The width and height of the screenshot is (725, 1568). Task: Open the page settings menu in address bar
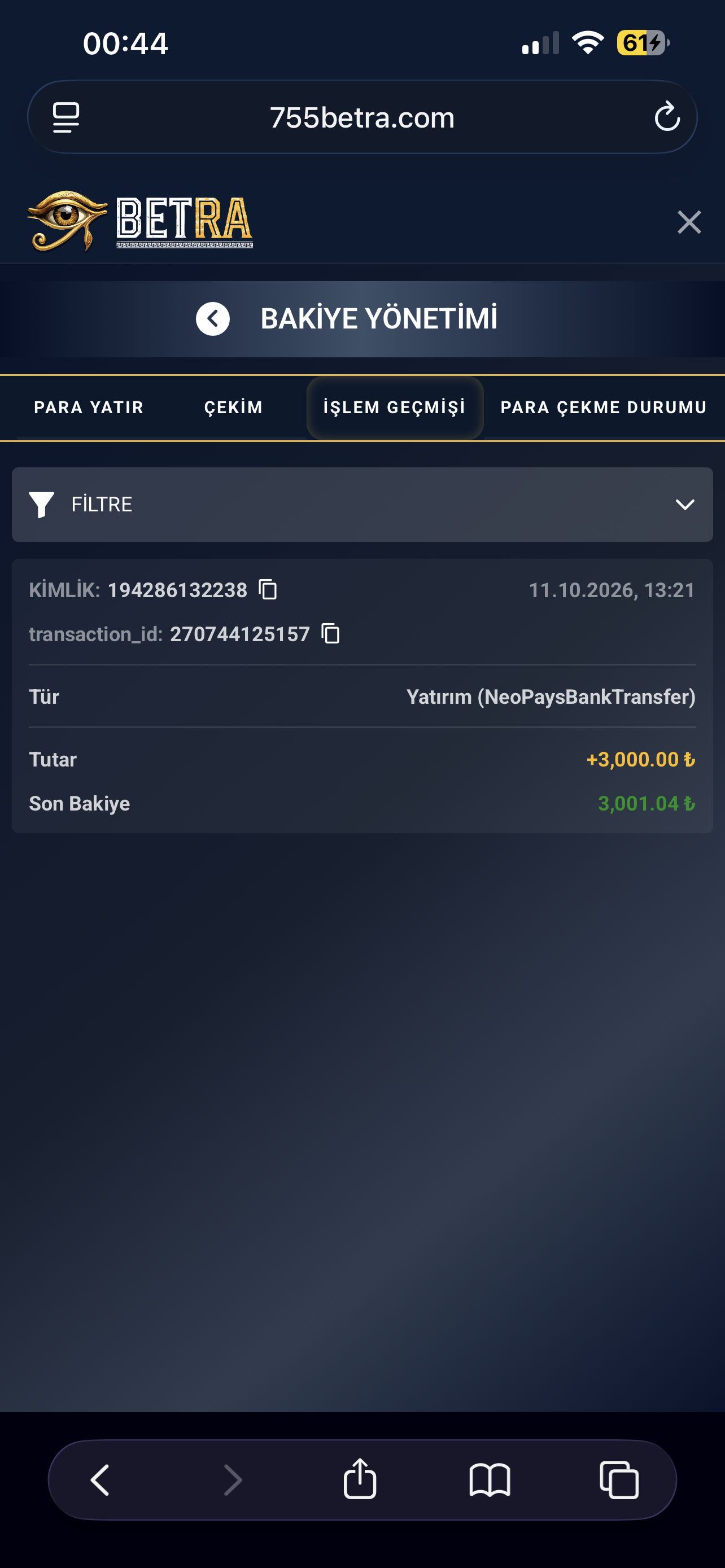[x=65, y=117]
